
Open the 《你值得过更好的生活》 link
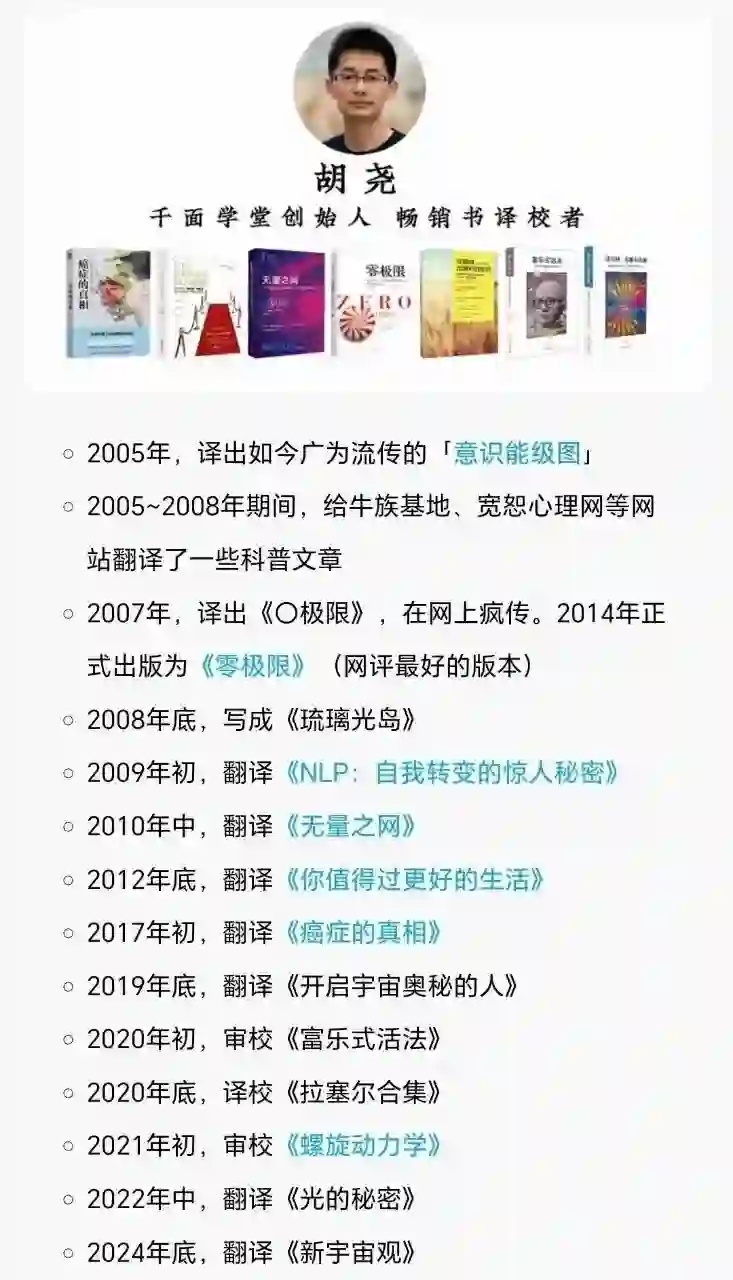click(x=415, y=879)
